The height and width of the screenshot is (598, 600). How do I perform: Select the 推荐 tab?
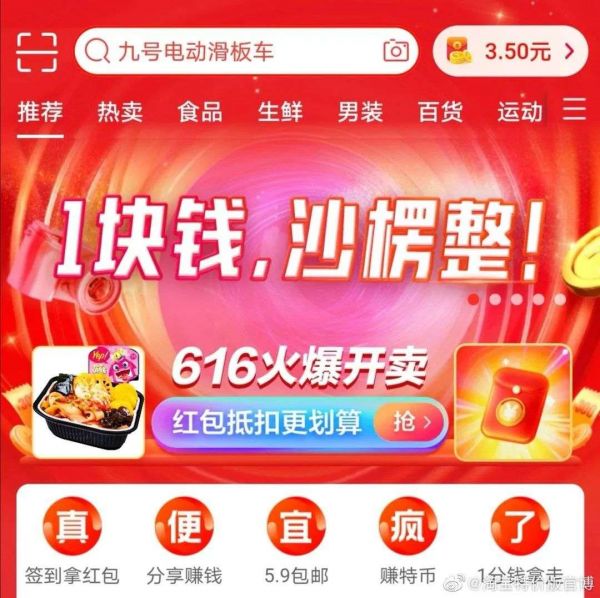[x=40, y=111]
